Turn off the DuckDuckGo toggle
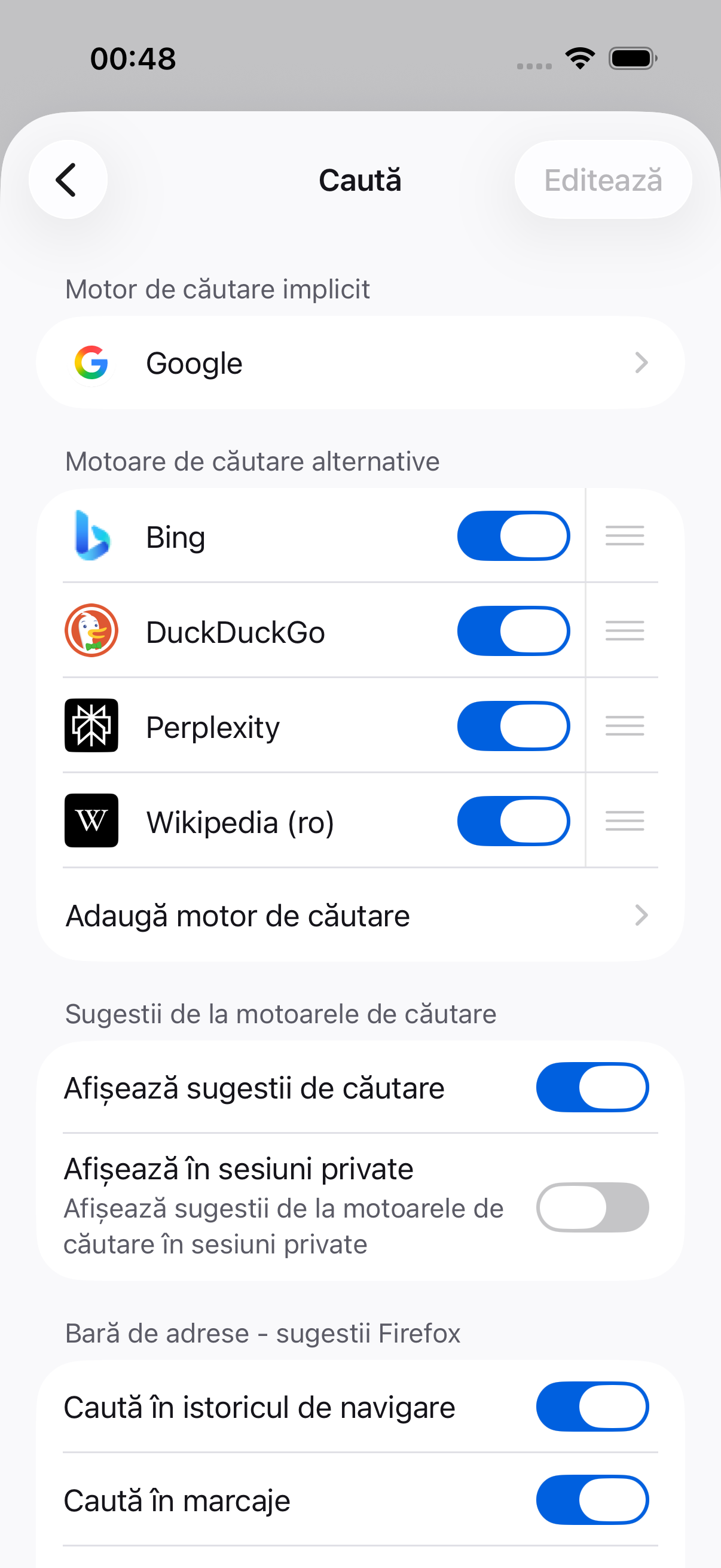 [x=514, y=632]
